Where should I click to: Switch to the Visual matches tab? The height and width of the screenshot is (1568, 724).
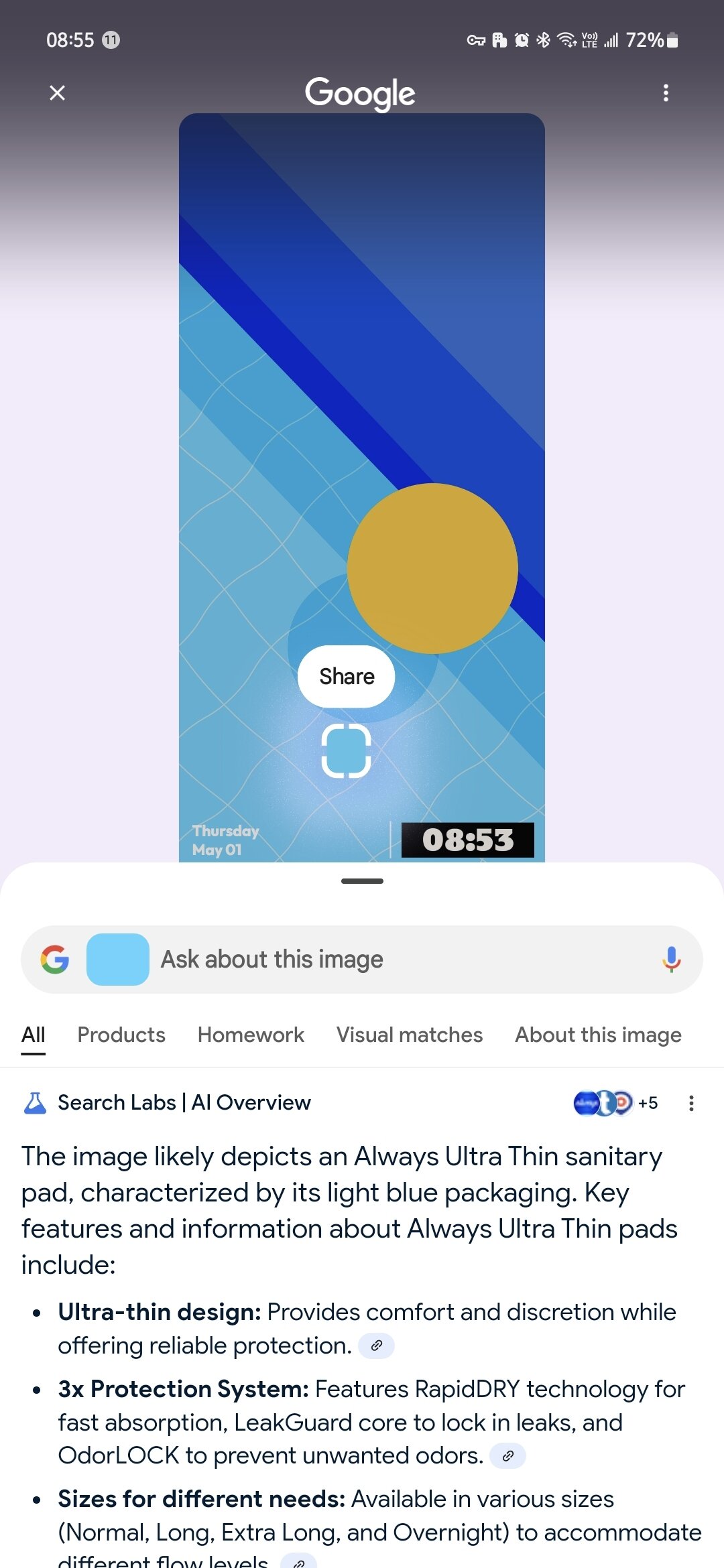click(410, 1035)
